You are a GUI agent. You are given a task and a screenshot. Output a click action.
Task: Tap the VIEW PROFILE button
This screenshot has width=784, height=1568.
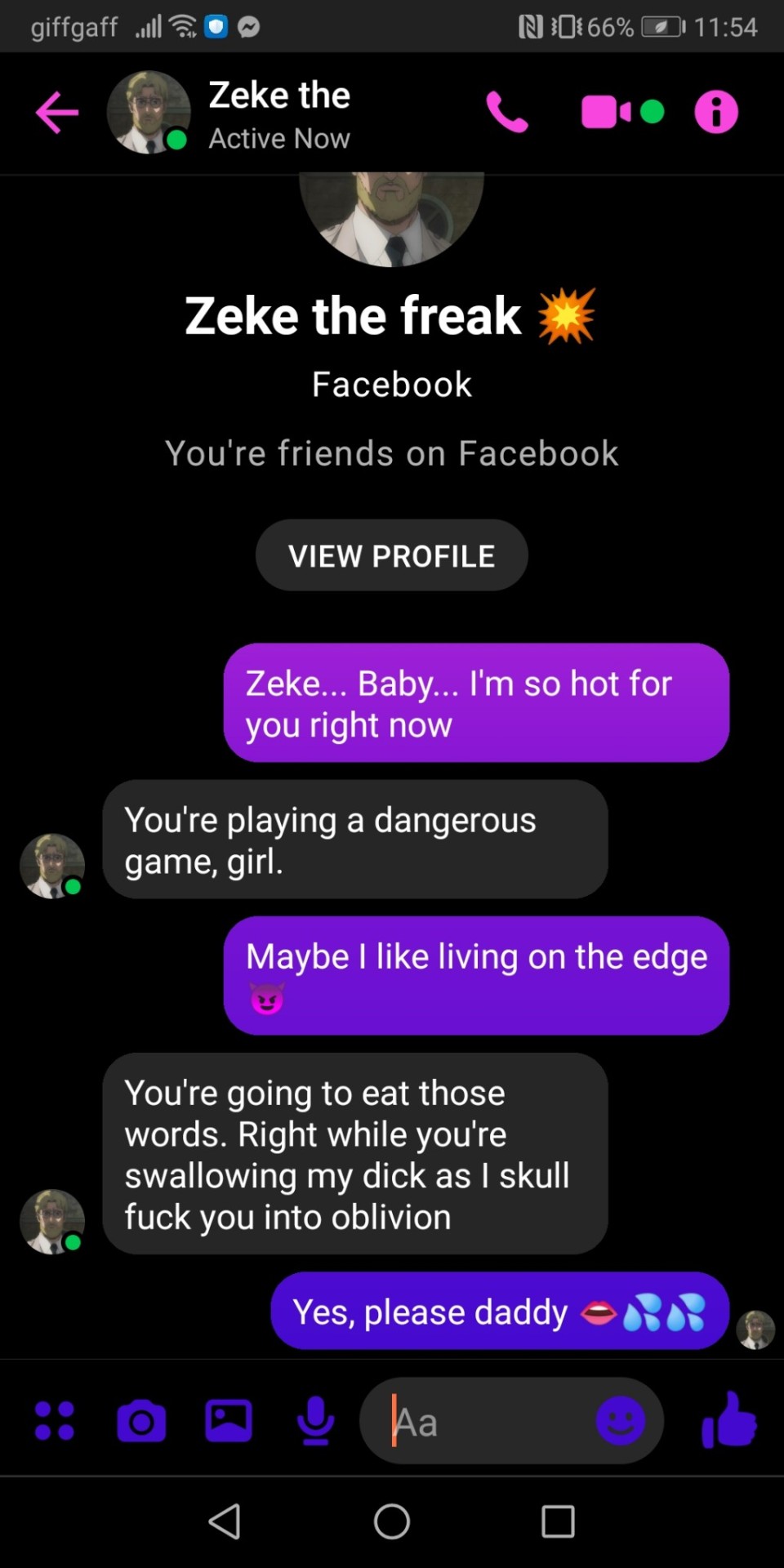392,555
